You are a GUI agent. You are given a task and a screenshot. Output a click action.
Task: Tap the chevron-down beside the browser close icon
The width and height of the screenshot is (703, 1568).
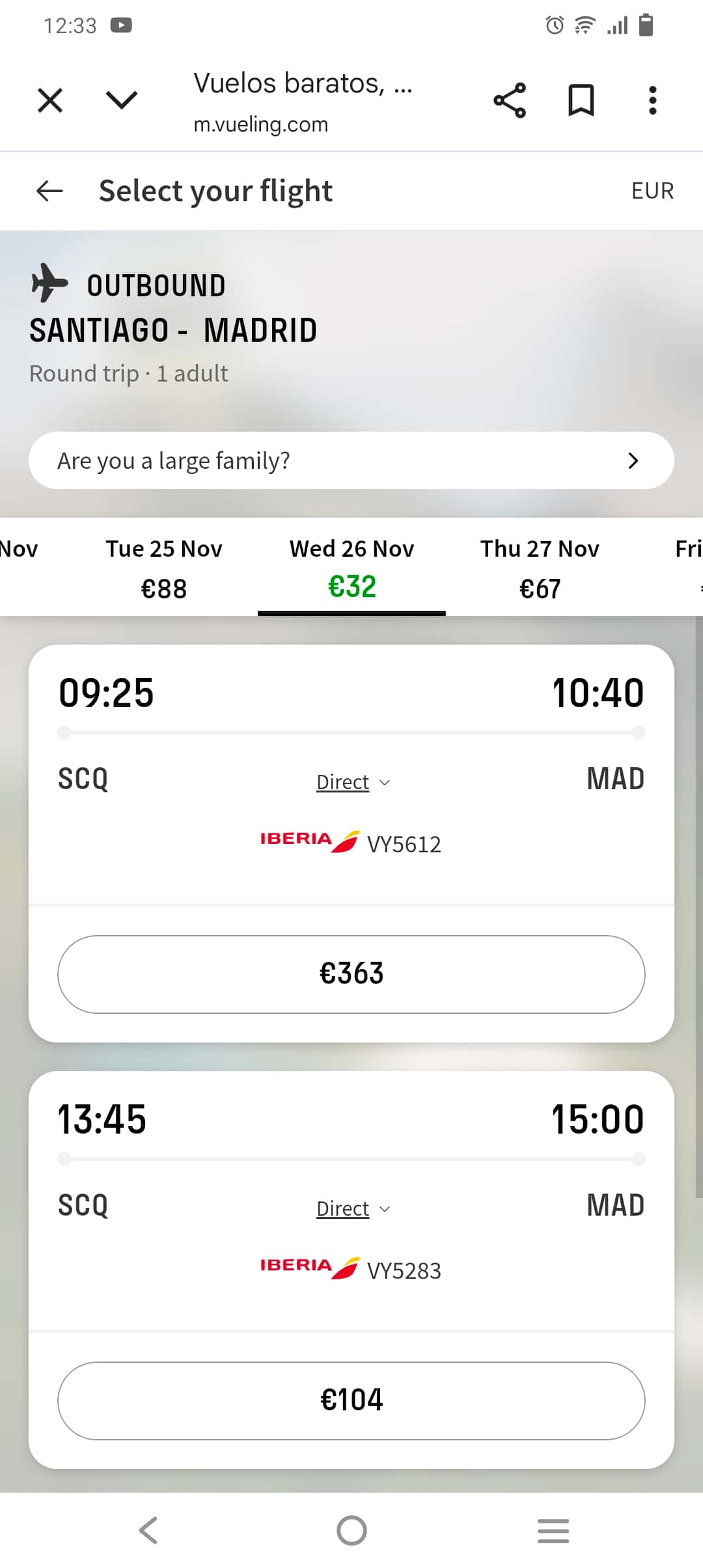pos(120,100)
